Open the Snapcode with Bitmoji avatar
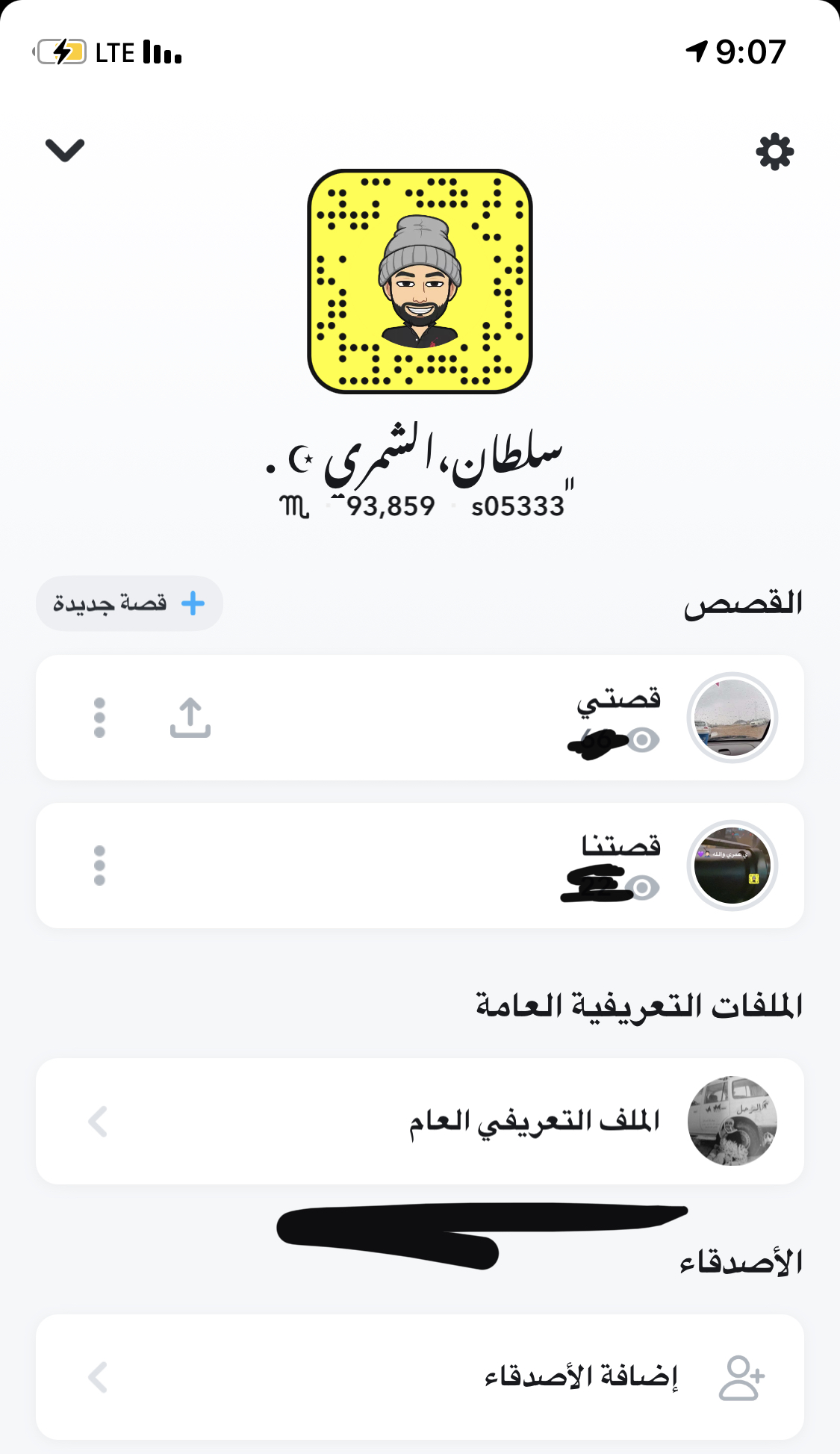 [420, 282]
